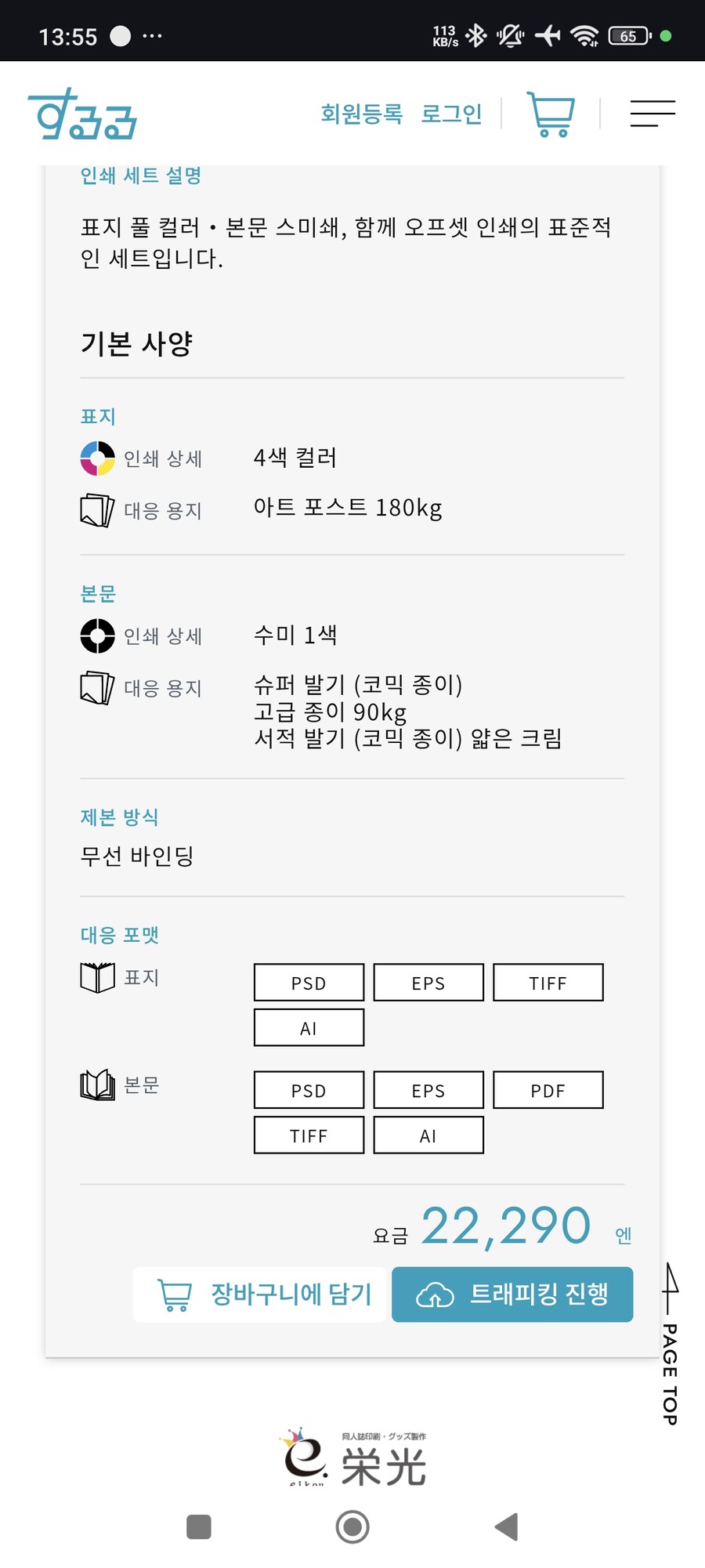Open the 栄光 banner at the bottom
Viewport: 705px width, 1568px height.
[x=356, y=1458]
